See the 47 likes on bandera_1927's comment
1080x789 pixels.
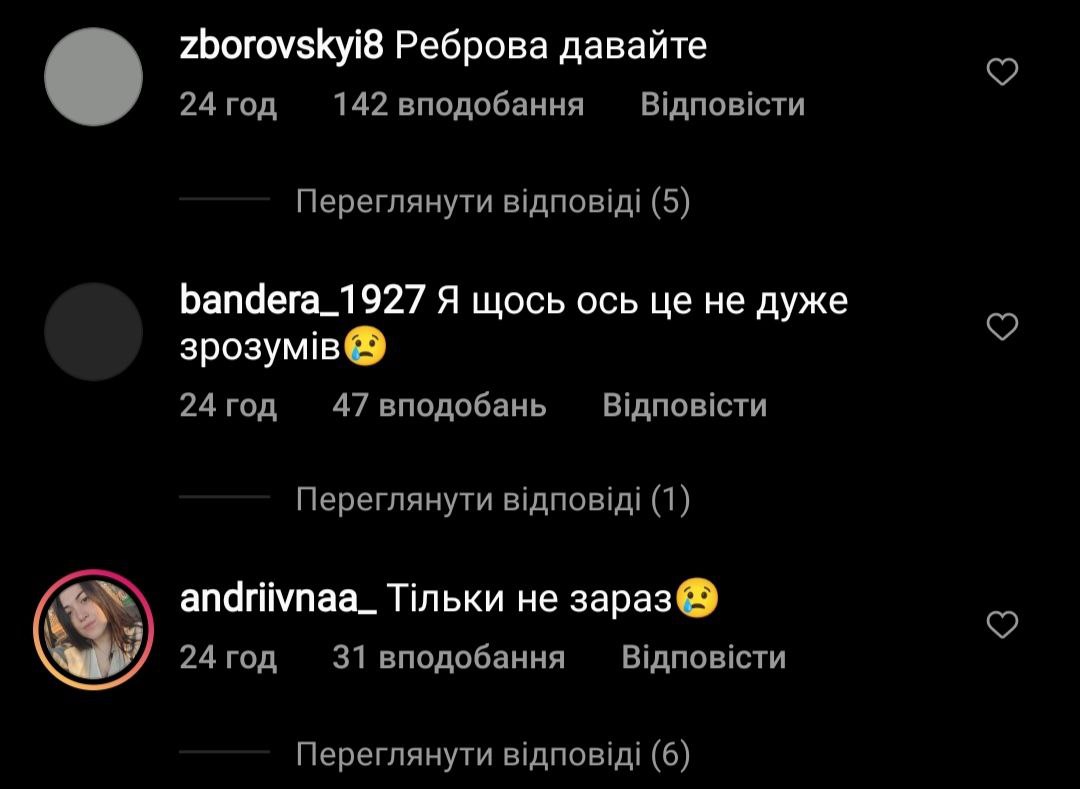[439, 405]
